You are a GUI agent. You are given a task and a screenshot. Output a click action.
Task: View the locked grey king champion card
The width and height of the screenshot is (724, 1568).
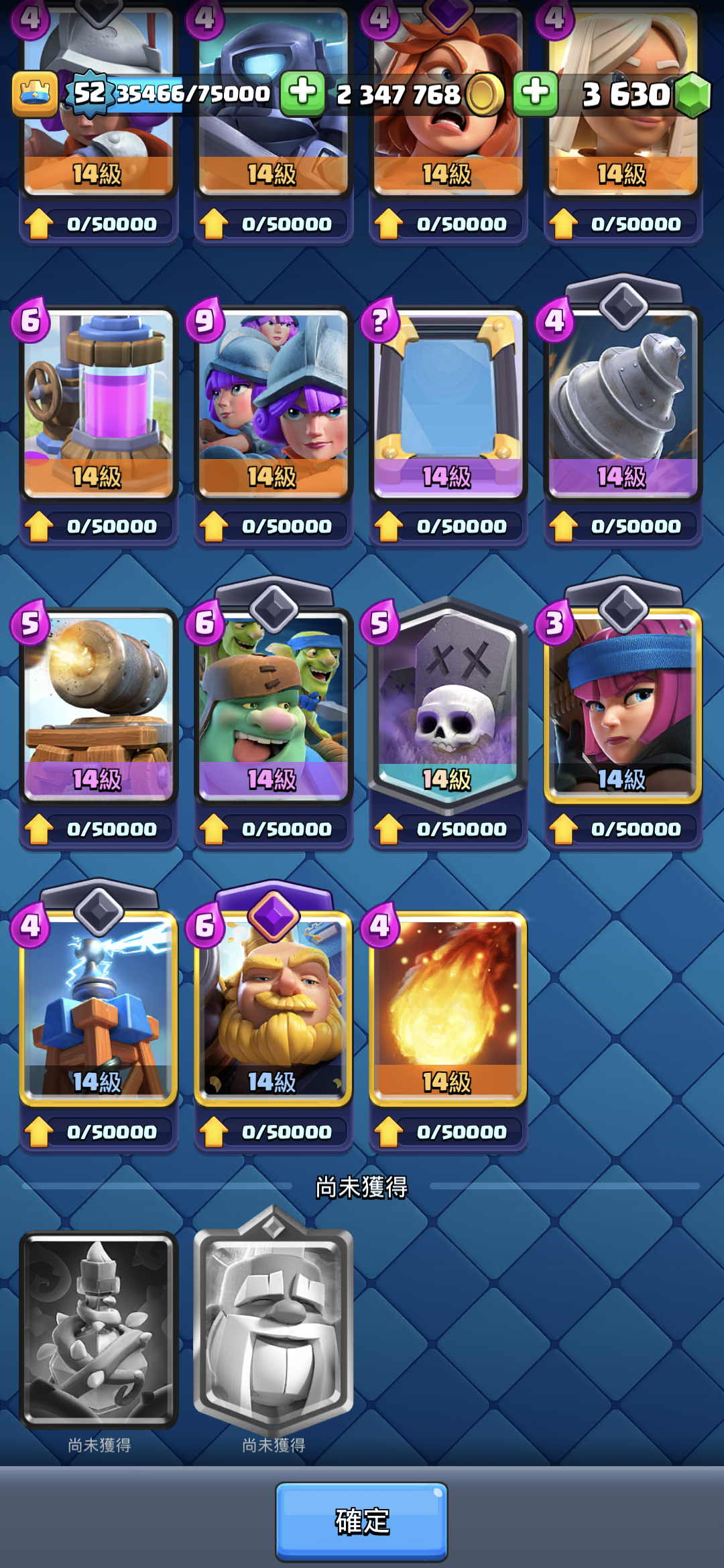(x=273, y=1330)
